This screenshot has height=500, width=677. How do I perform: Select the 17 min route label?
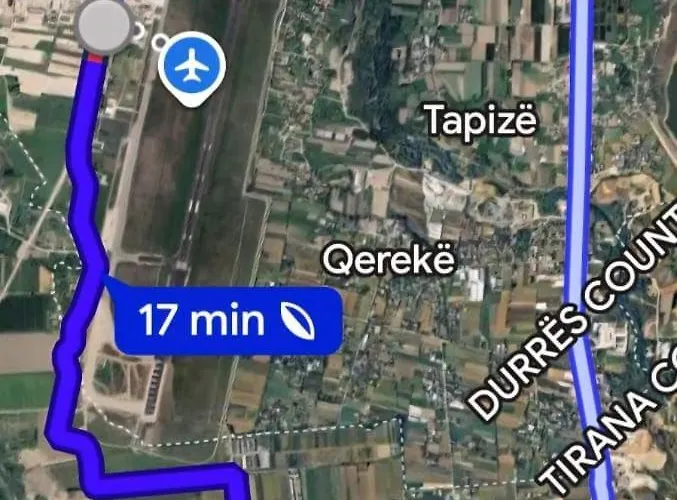tap(227, 320)
